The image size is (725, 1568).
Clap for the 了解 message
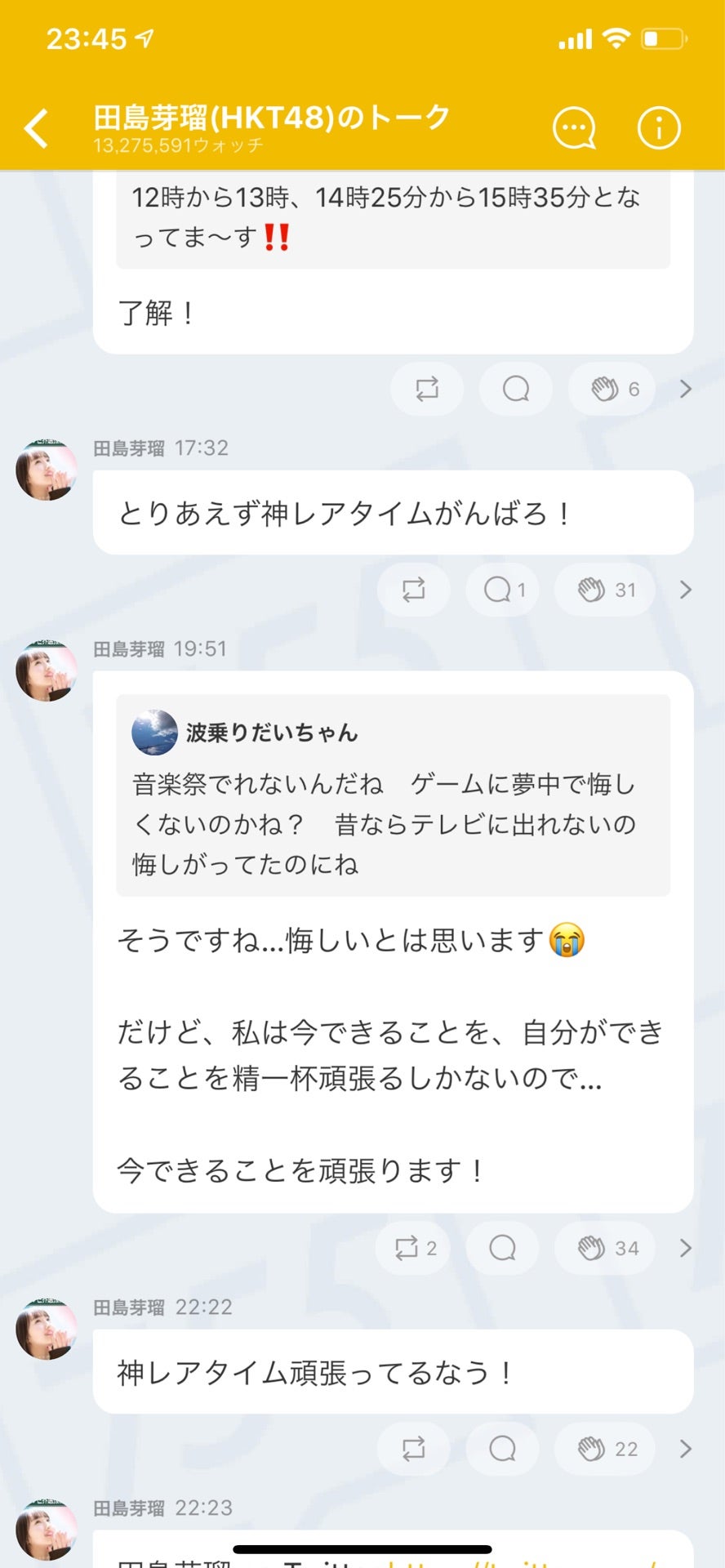[x=611, y=390]
